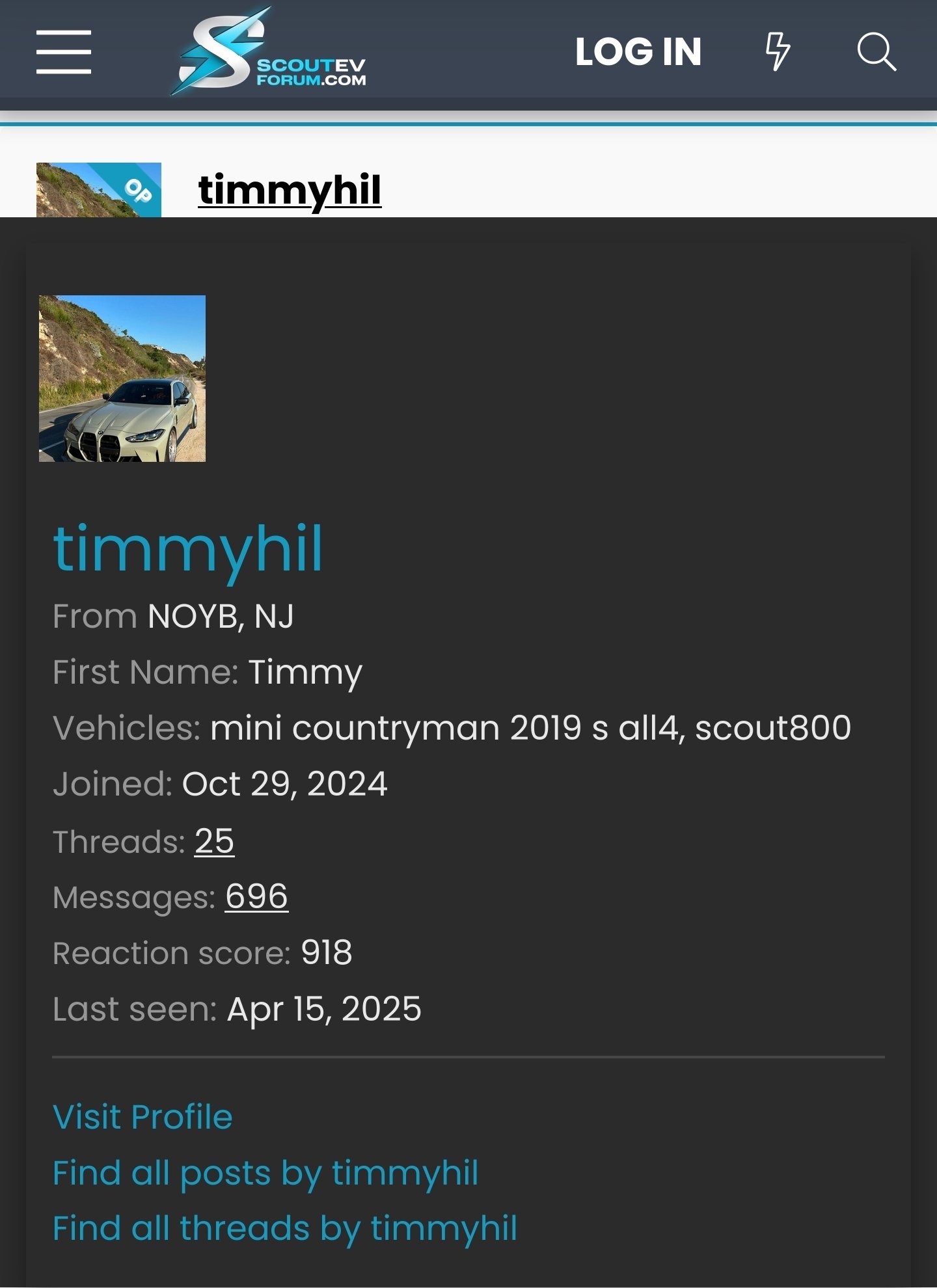Tap the large blue timmyhil username

tap(187, 549)
